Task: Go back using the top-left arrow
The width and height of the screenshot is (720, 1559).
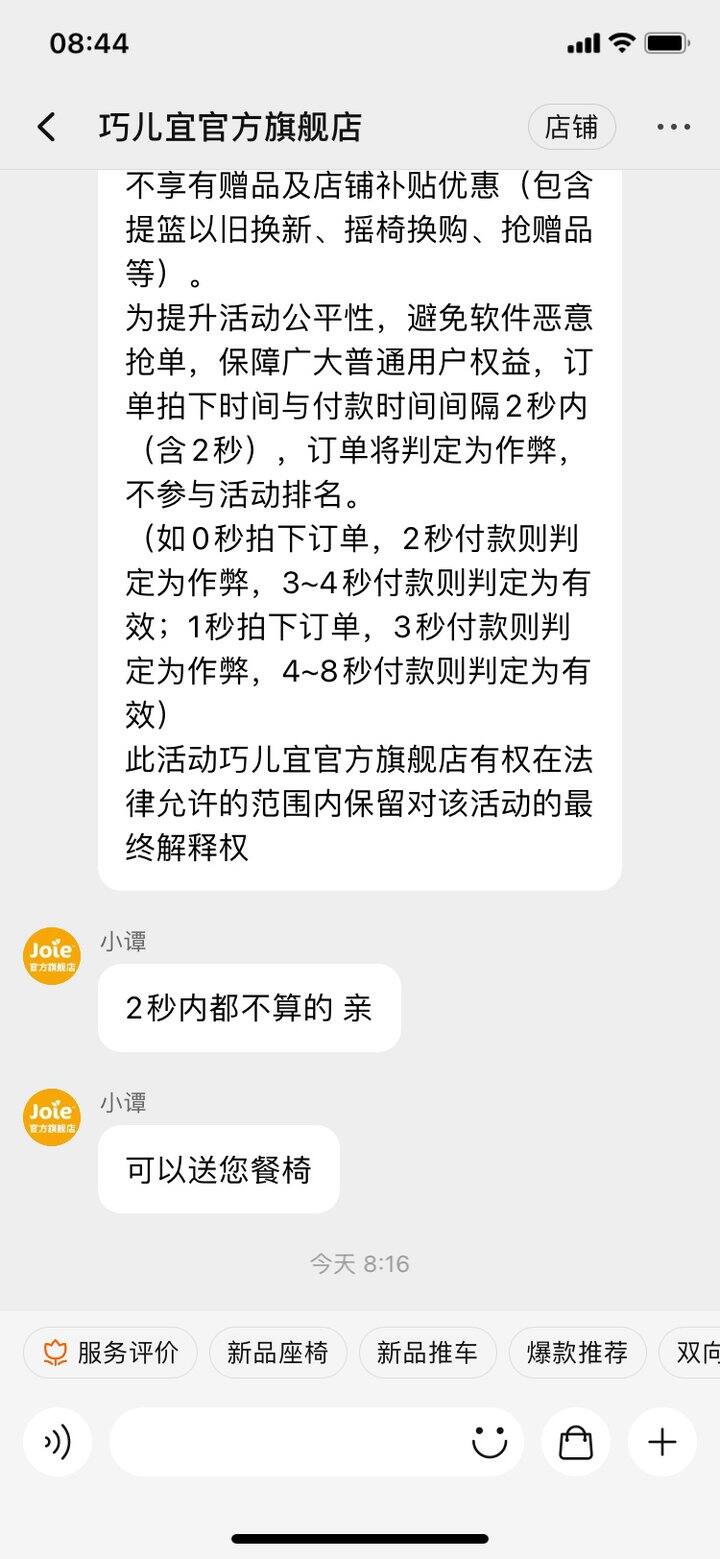Action: 46,127
